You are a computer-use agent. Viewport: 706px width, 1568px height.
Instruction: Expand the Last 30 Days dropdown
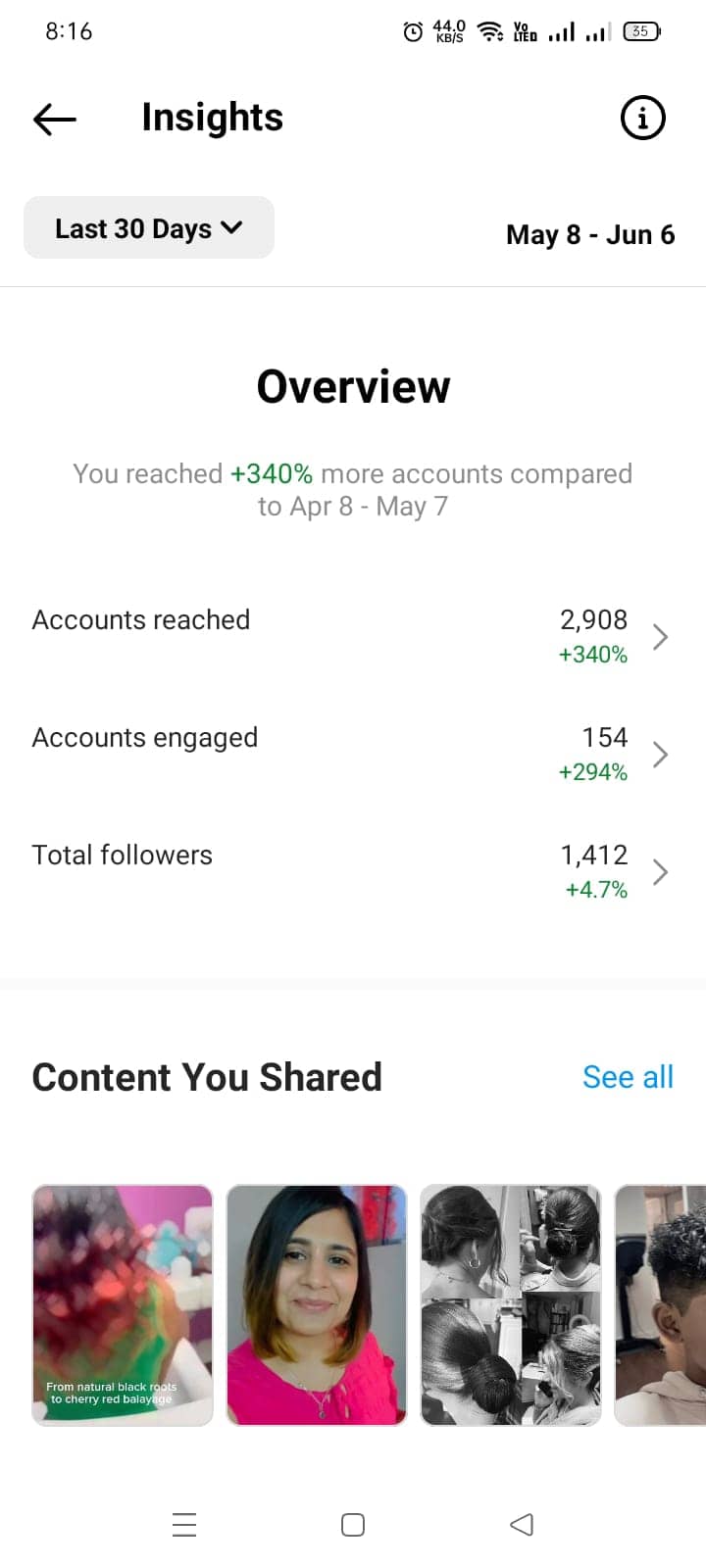149,228
